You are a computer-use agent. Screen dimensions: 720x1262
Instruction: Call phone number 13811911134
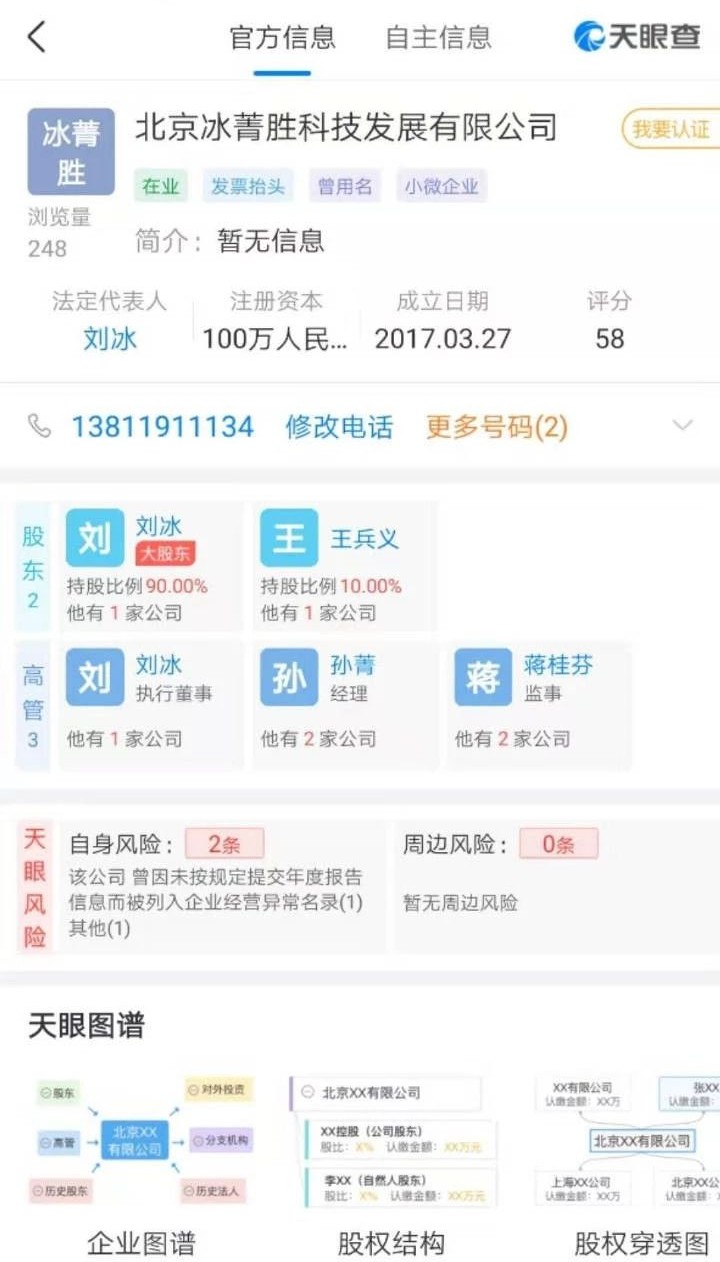[162, 427]
